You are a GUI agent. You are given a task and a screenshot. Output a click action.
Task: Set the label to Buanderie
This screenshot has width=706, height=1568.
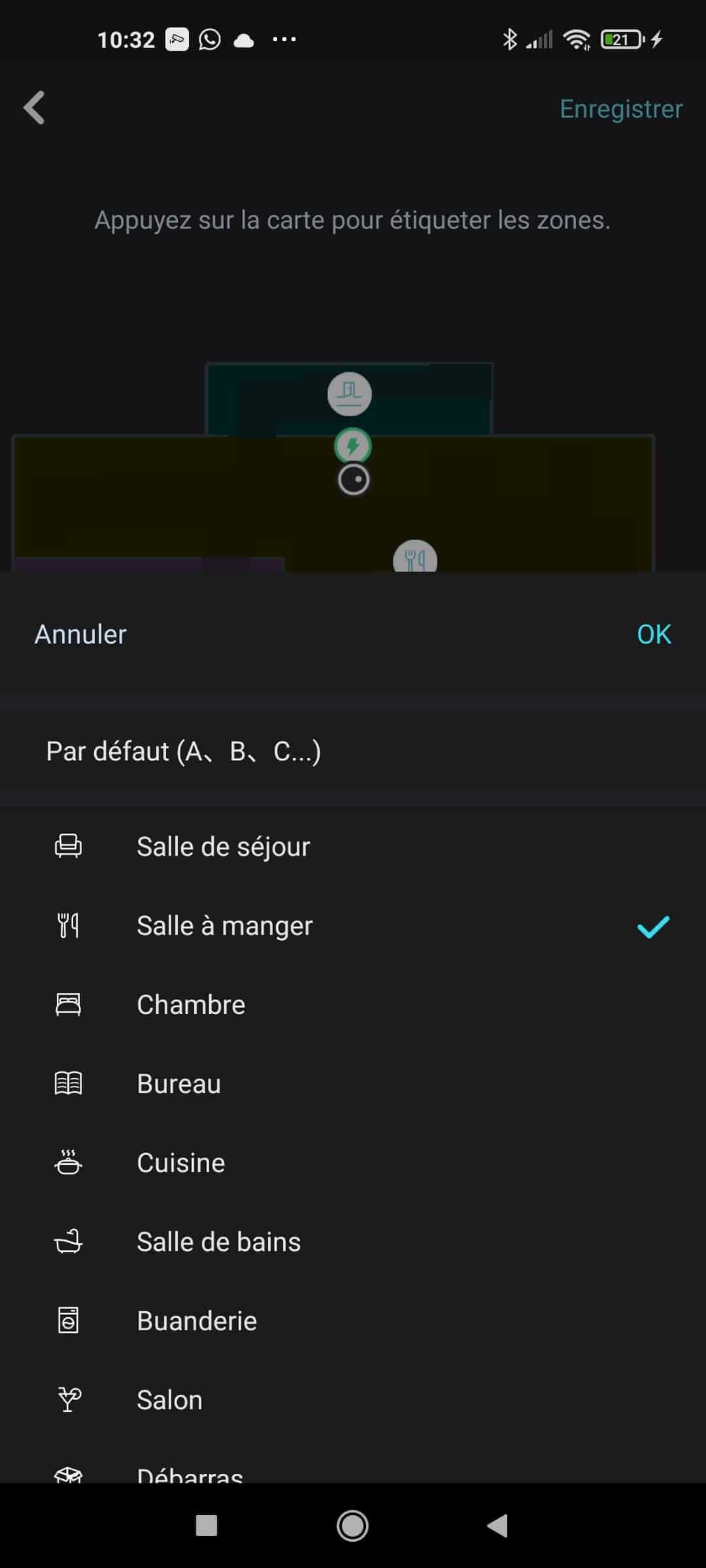pos(353,1321)
